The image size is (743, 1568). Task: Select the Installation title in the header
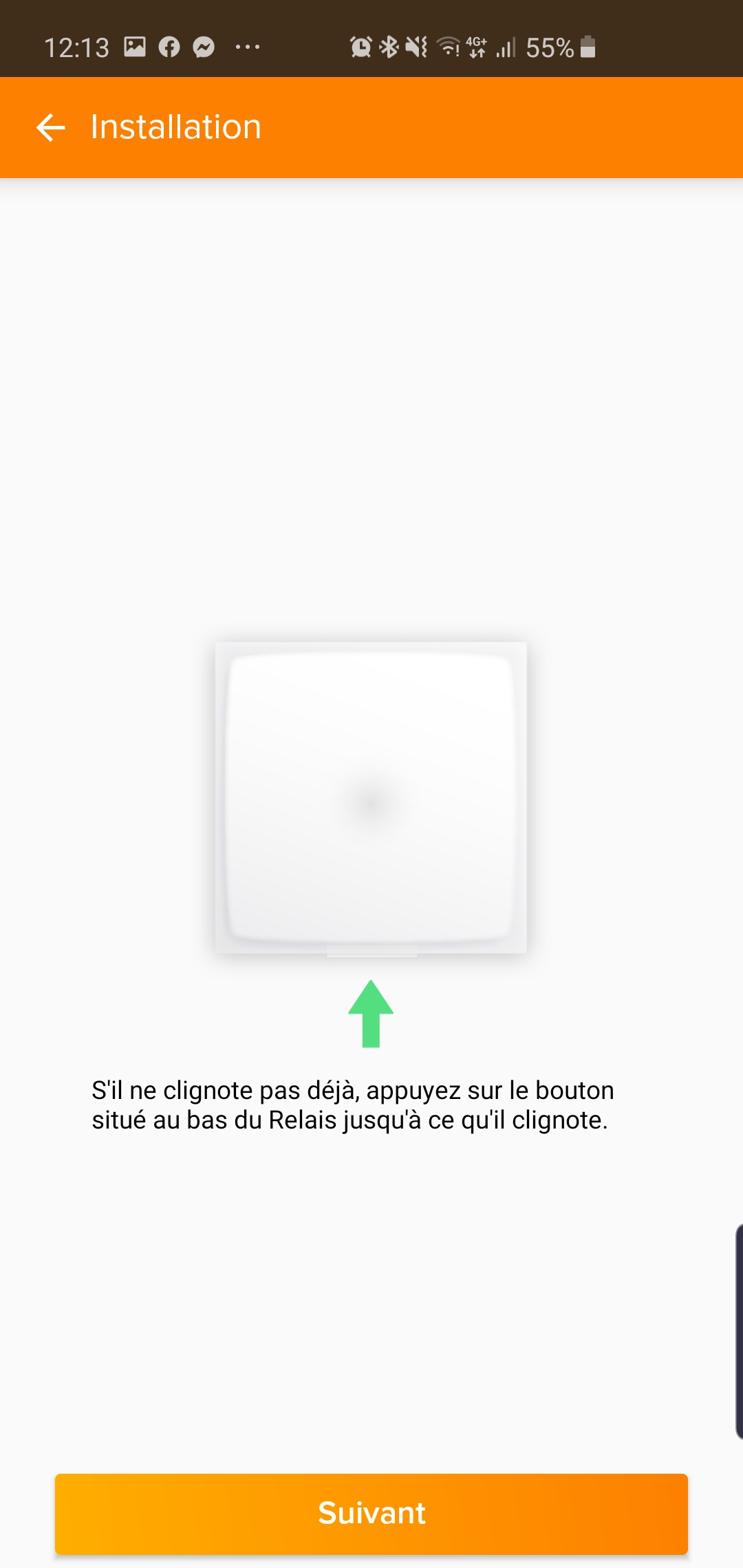click(x=175, y=127)
